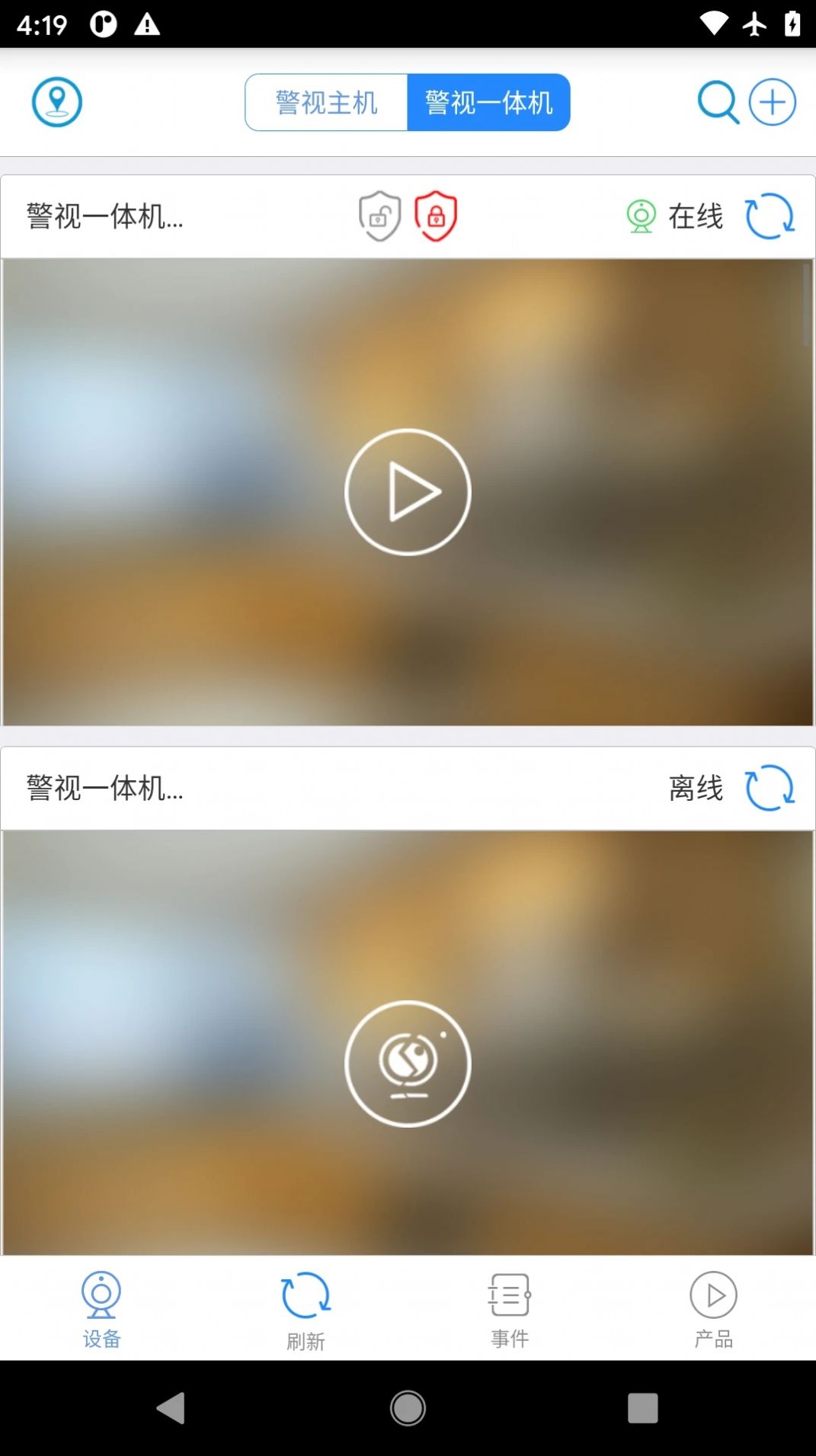Add a new device with plus icon
816x1456 pixels.
point(772,102)
